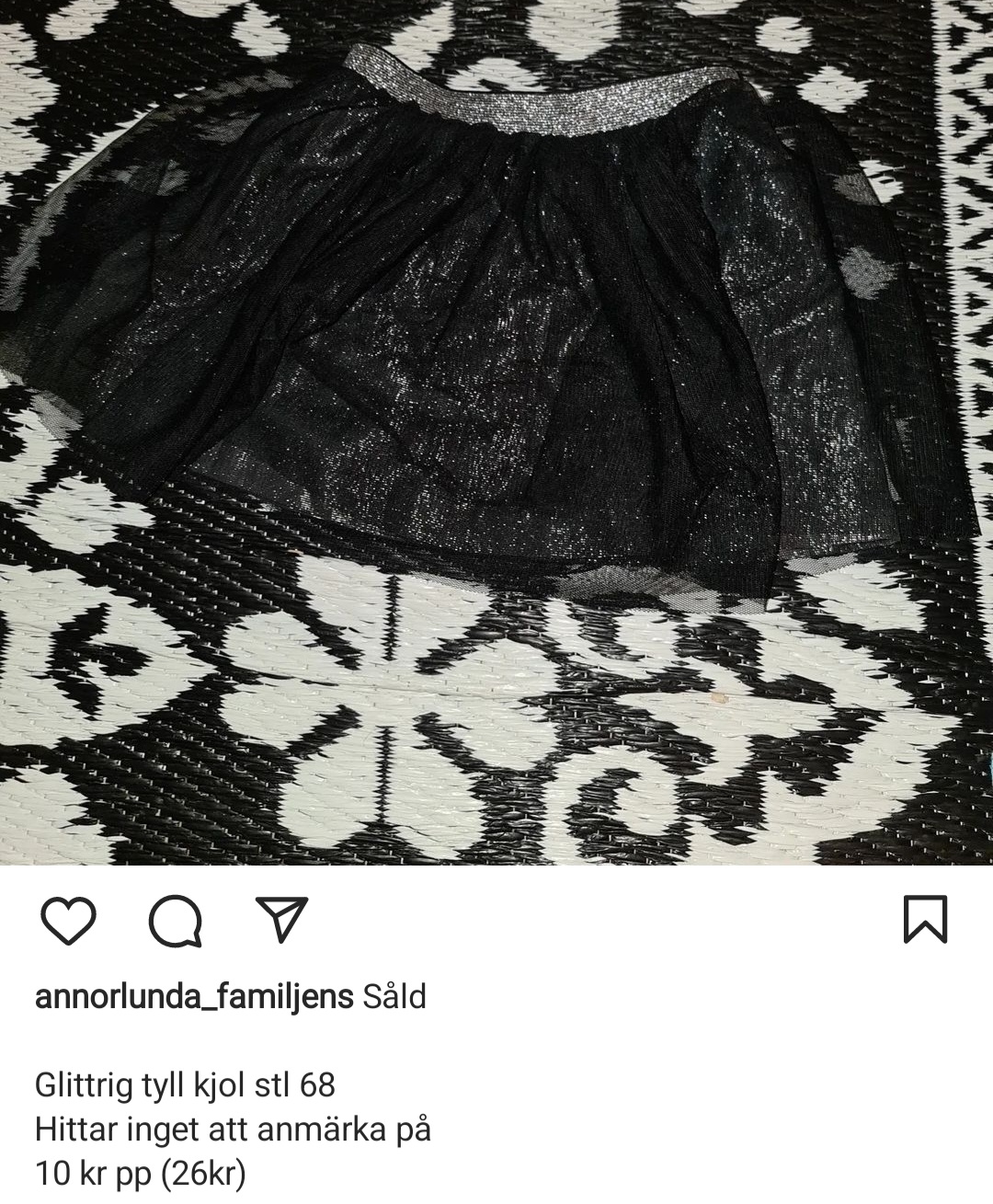Bookmark this skirt post

click(x=925, y=920)
